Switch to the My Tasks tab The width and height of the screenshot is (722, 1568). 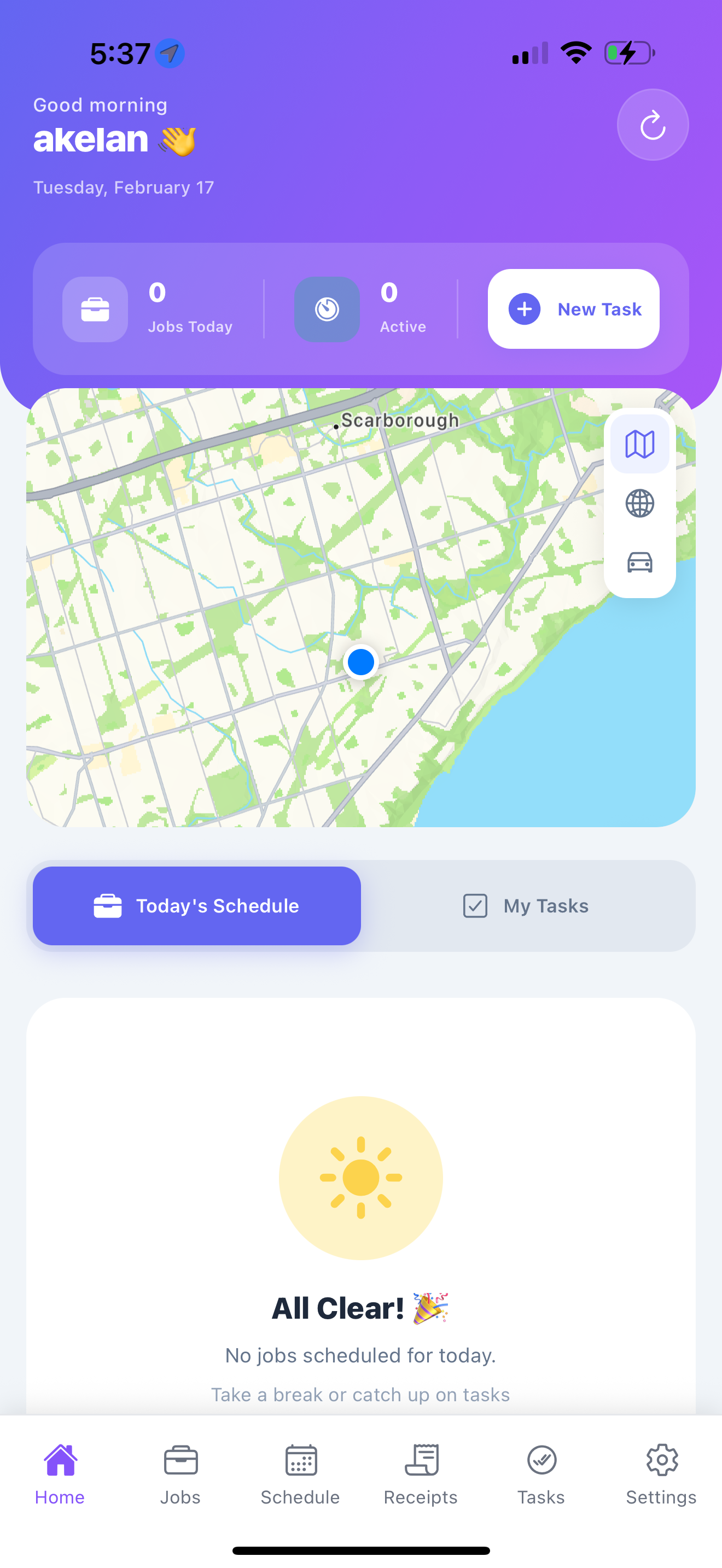[x=526, y=906]
